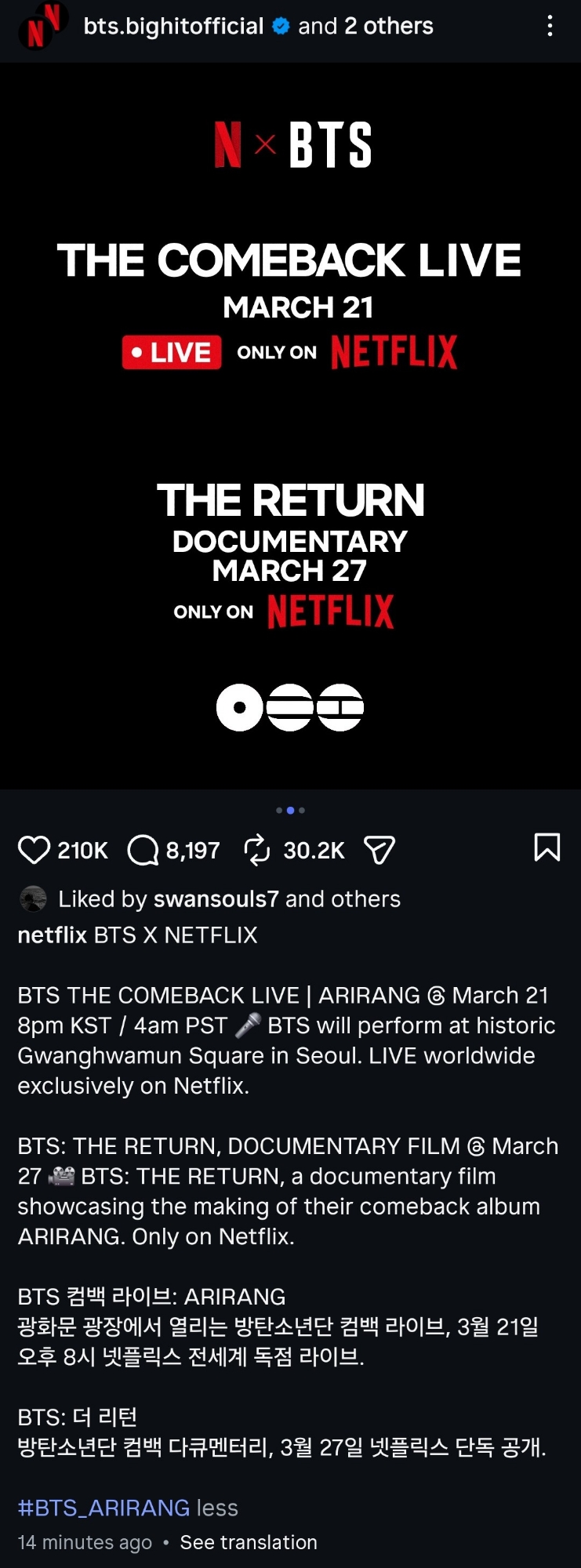Open the bts.bighitofficial profile
The height and width of the screenshot is (1568, 581).
point(173,26)
